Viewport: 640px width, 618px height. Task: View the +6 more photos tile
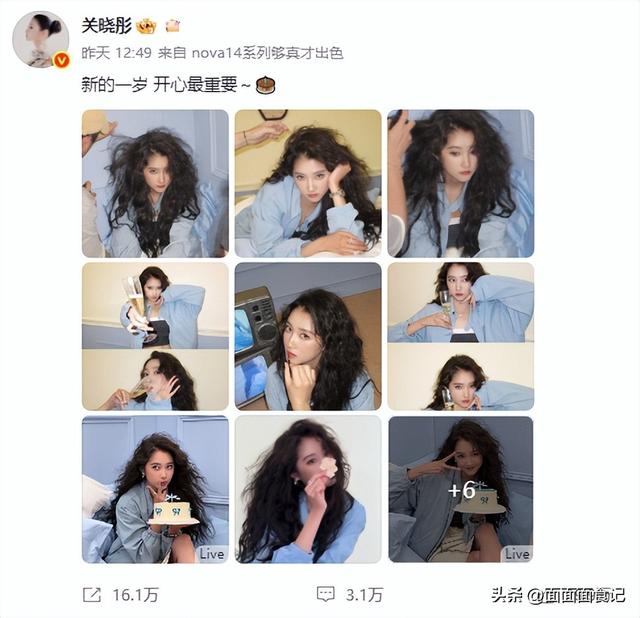(x=461, y=489)
